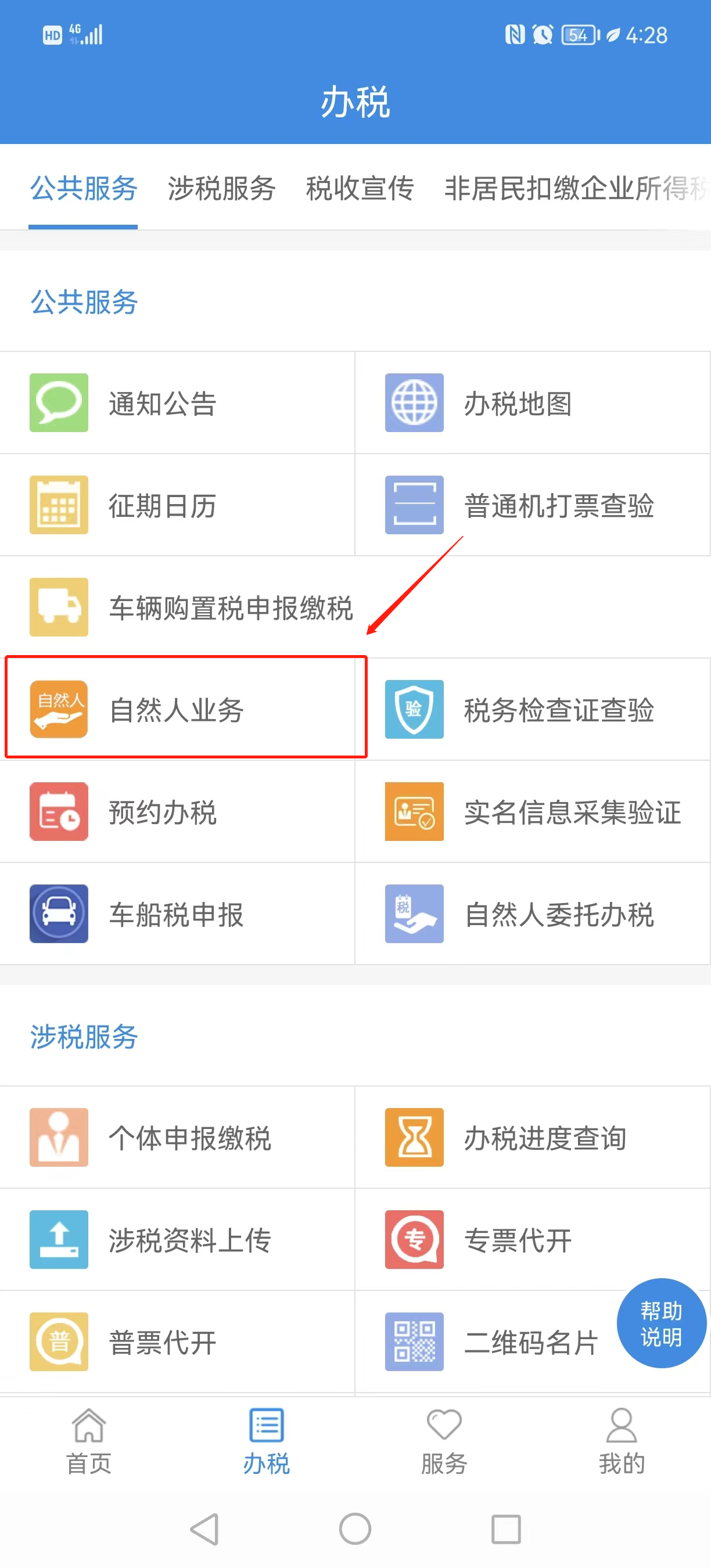The width and height of the screenshot is (711, 1568).
Task: Tap the 帮助说明 floating help button
Action: point(661,1324)
